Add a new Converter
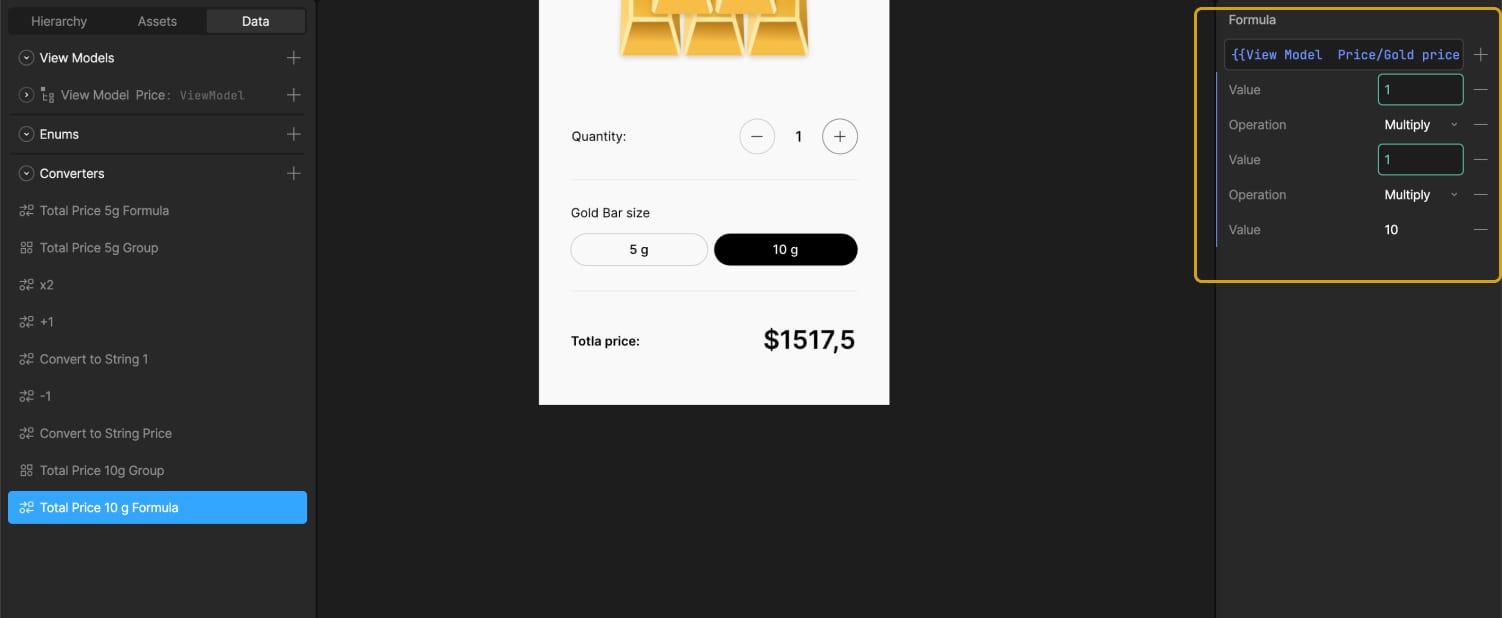This screenshot has height=618, width=1502. [293, 173]
